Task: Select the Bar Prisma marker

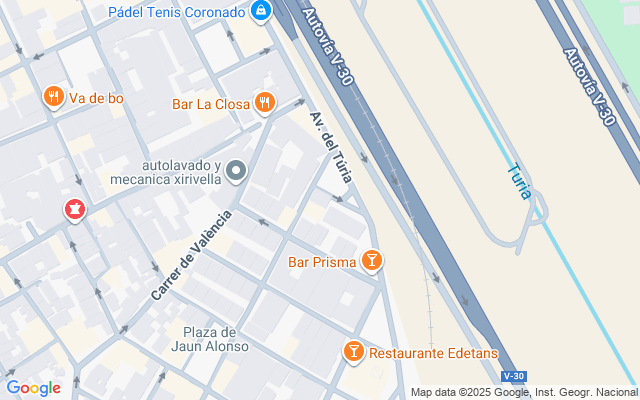Action: pos(372,262)
